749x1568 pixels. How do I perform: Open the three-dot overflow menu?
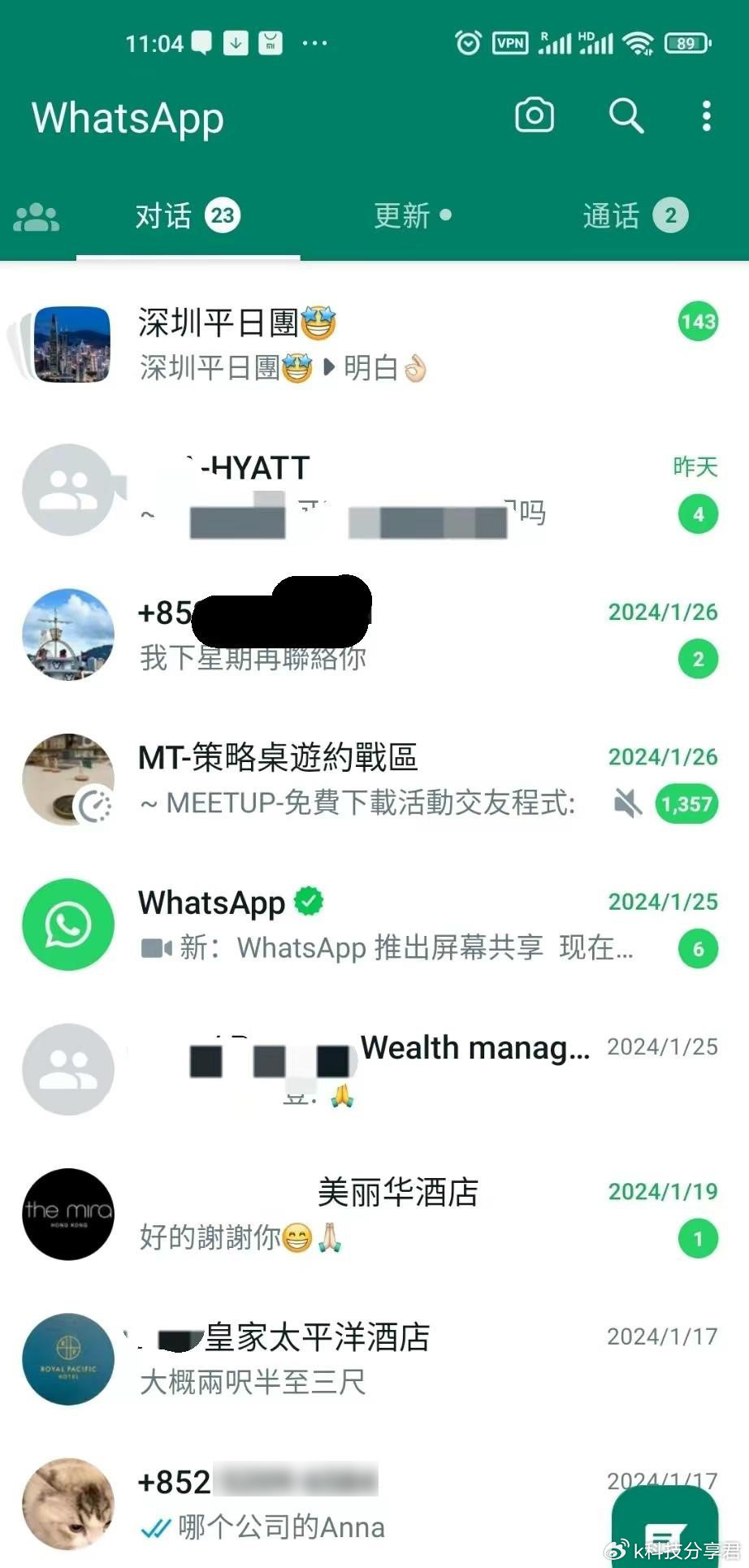[x=706, y=116]
